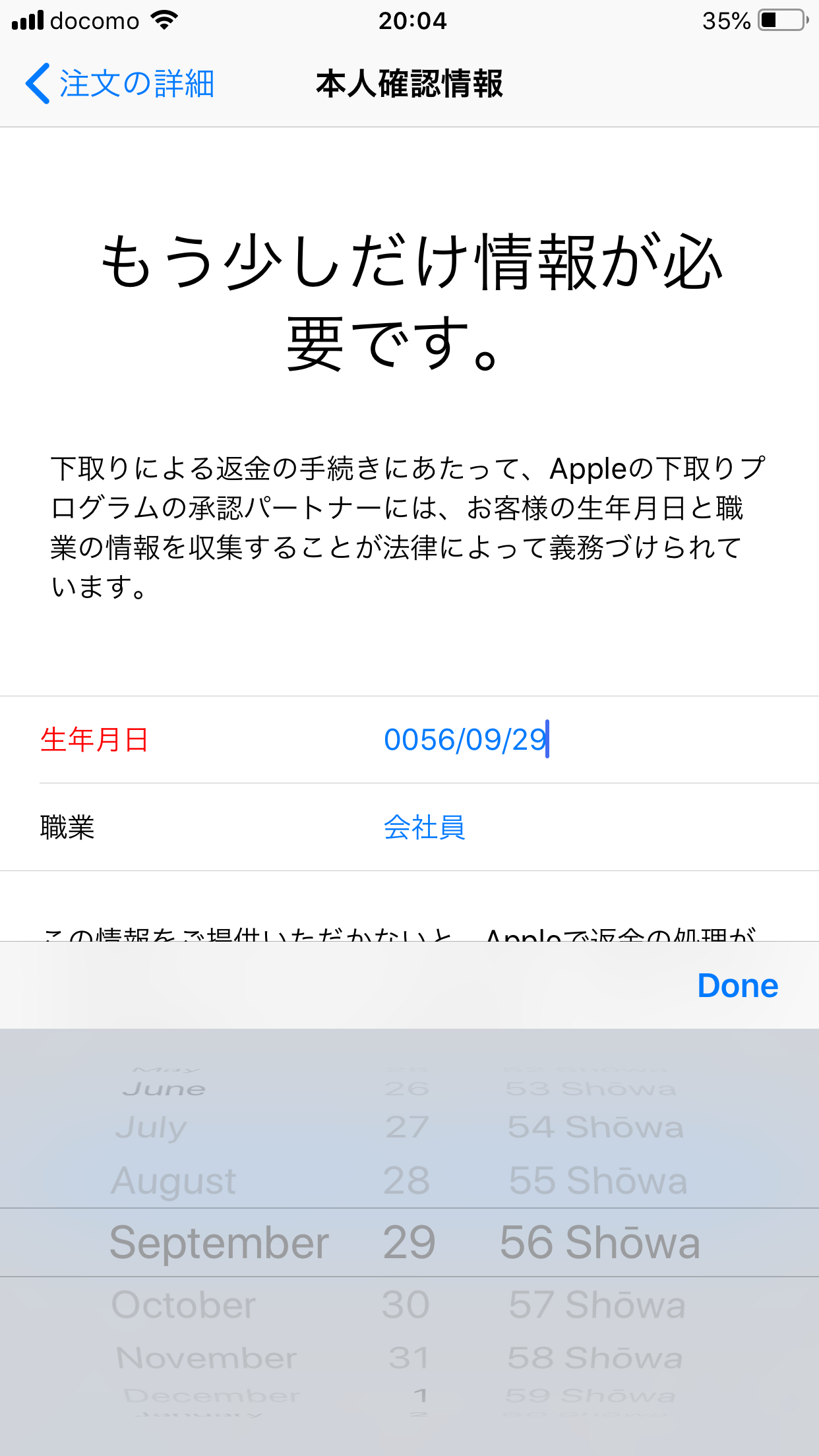The width and height of the screenshot is (819, 1456).
Task: Choose day 27 in the day wheel
Action: click(407, 1127)
